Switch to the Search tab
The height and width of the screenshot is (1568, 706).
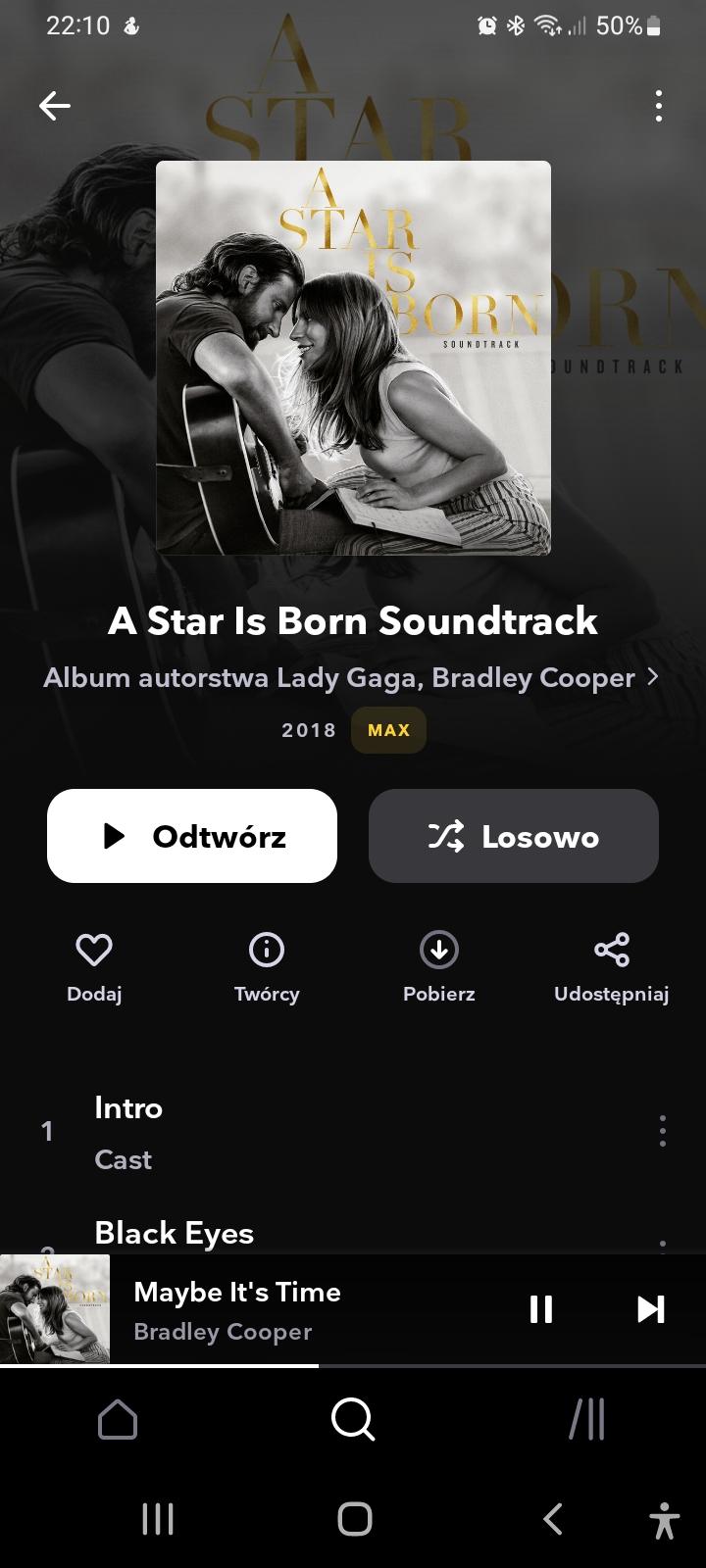tap(353, 1419)
